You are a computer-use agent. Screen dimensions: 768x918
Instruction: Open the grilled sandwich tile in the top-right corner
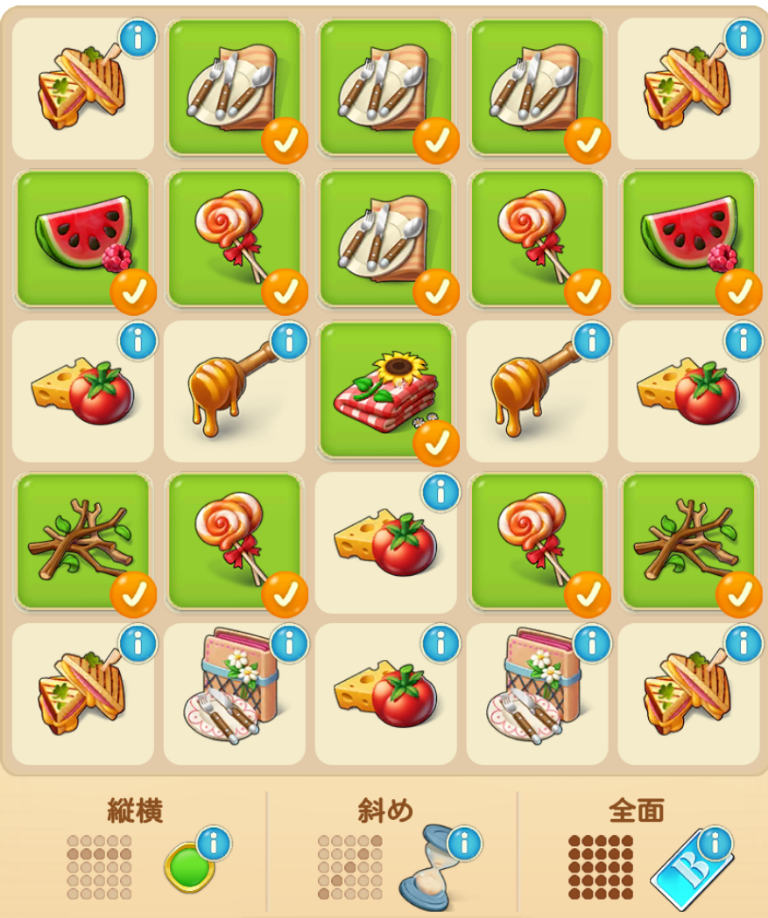(x=688, y=88)
